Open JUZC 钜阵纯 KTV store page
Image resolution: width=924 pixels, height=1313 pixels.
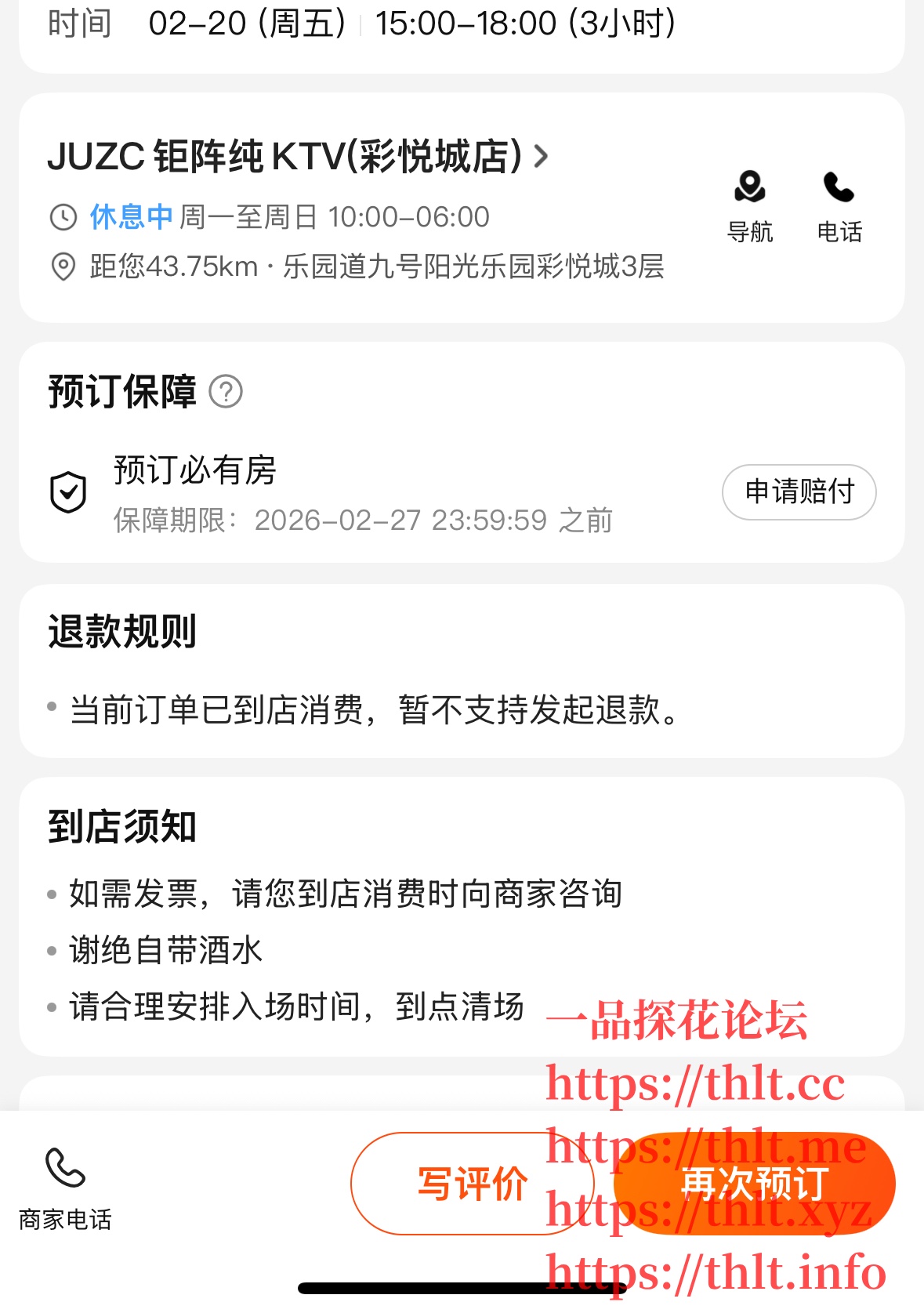[298, 156]
